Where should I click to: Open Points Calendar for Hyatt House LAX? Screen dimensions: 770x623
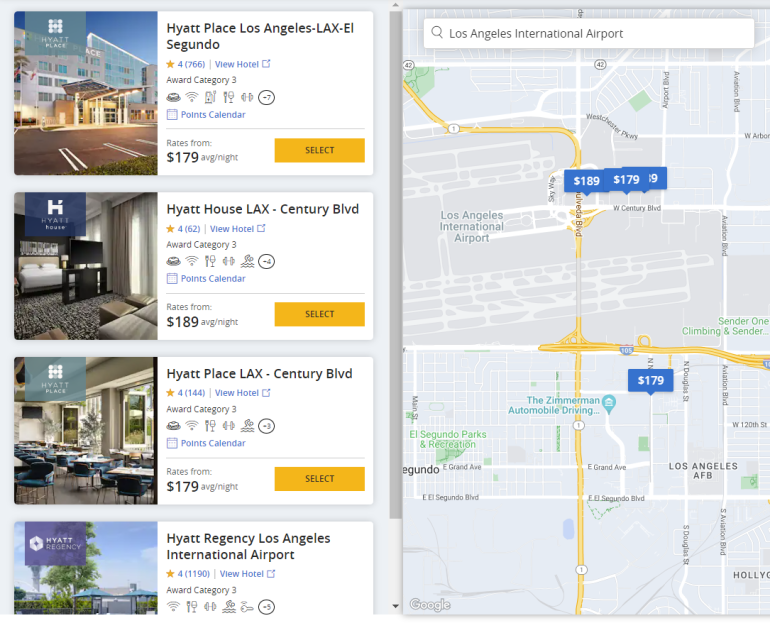[212, 279]
